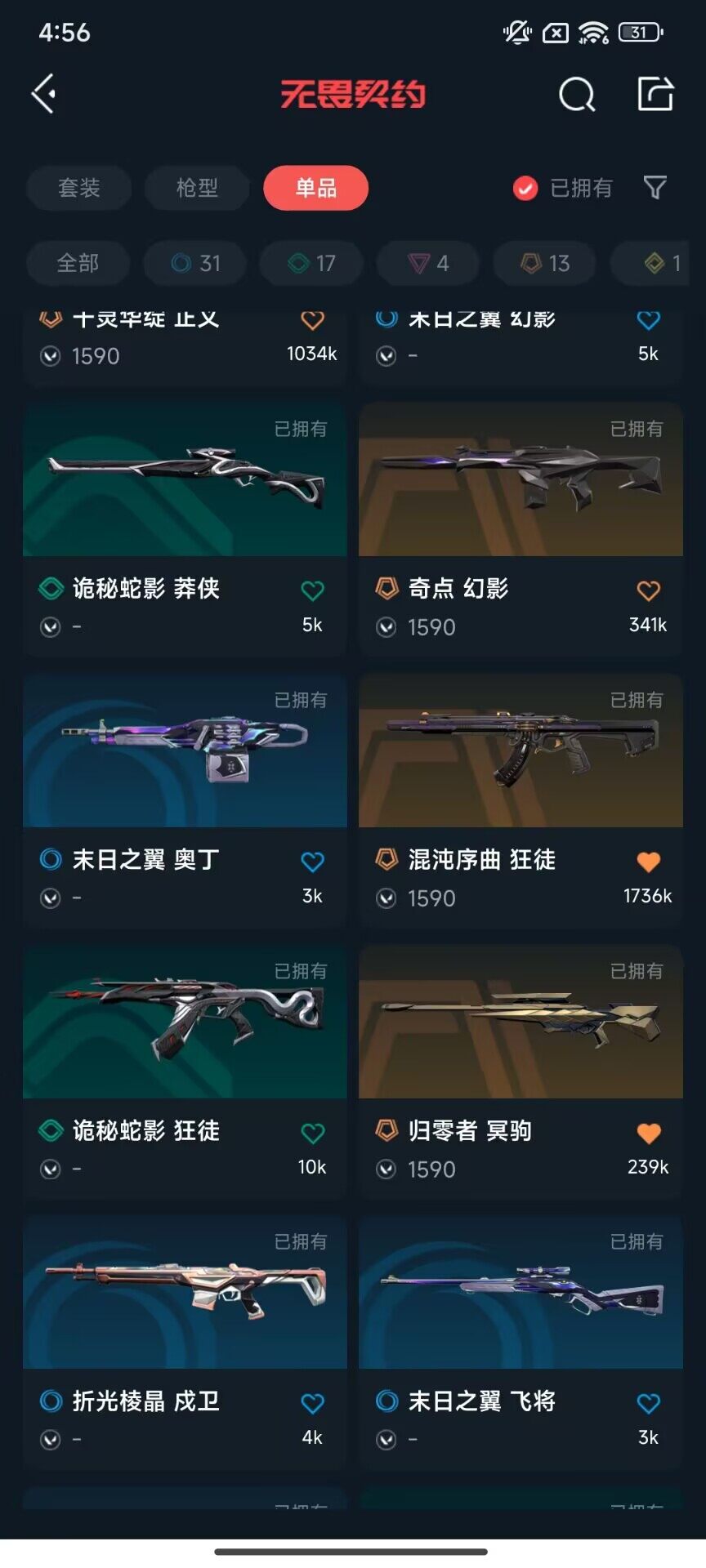Open the search icon in the header

pyautogui.click(x=576, y=95)
